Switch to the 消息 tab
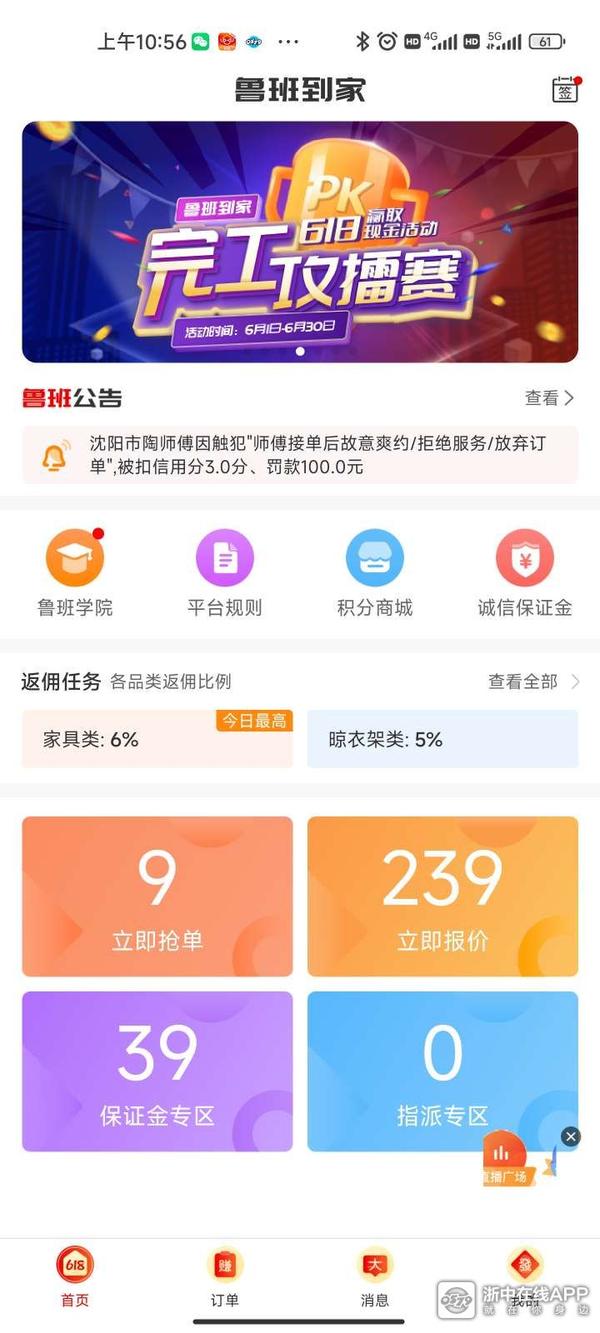This screenshot has width=600, height=1333. (x=375, y=1277)
